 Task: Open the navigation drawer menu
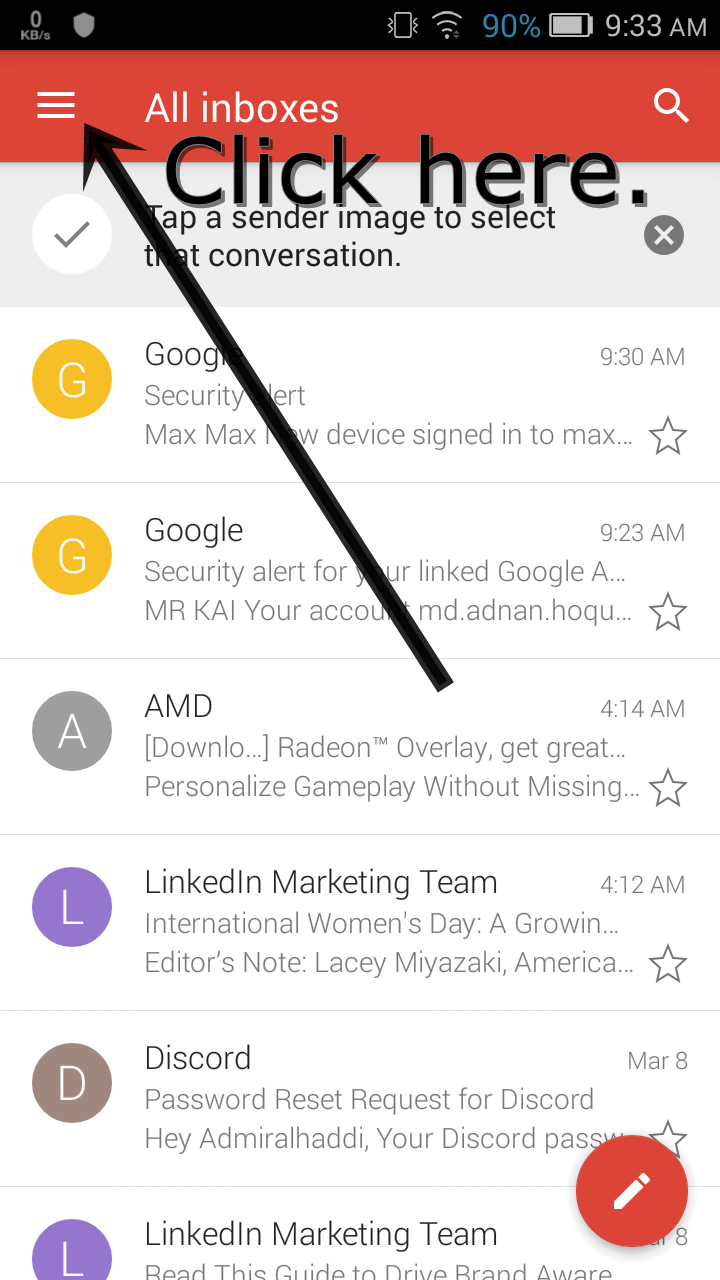[55, 105]
